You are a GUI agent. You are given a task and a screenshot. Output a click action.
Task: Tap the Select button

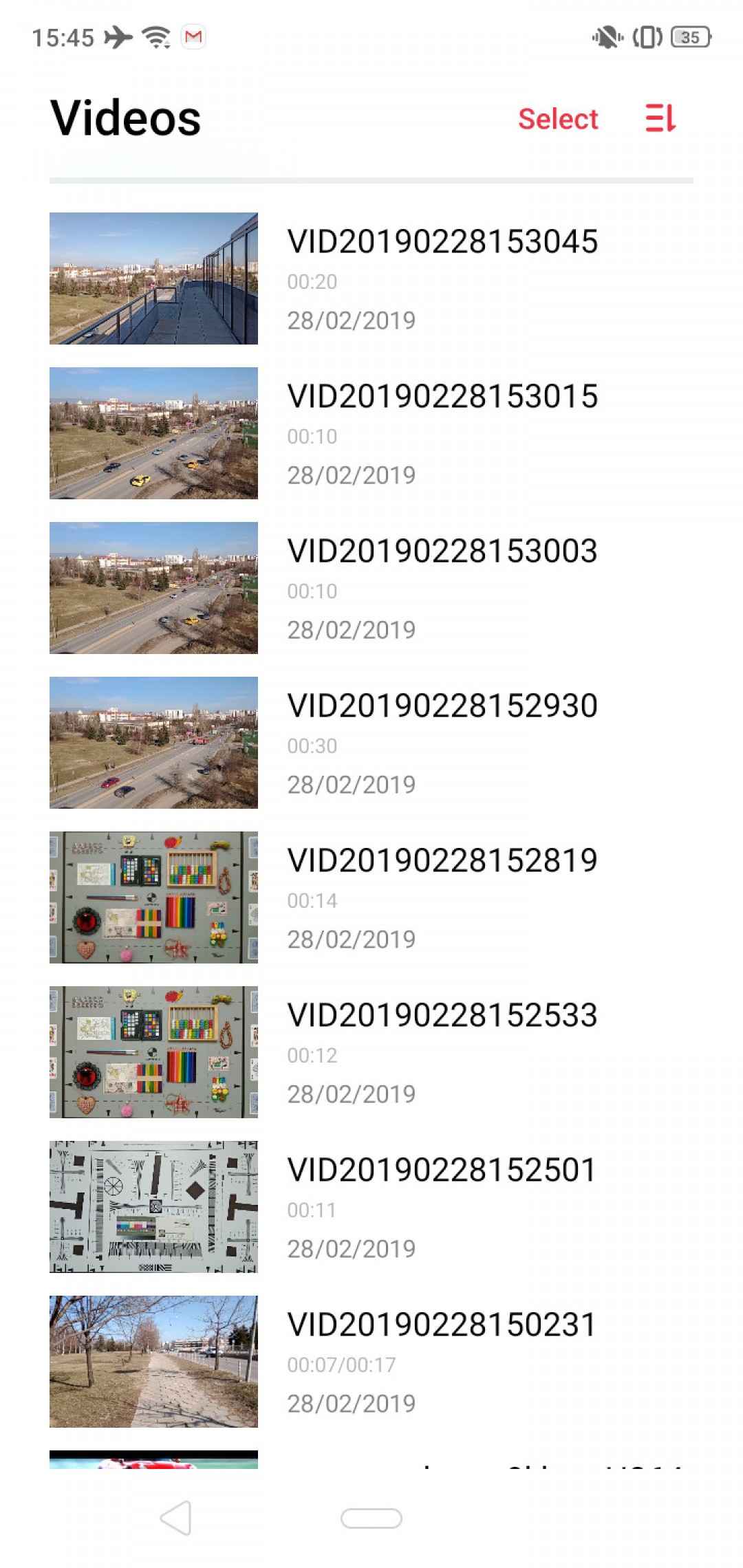558,119
